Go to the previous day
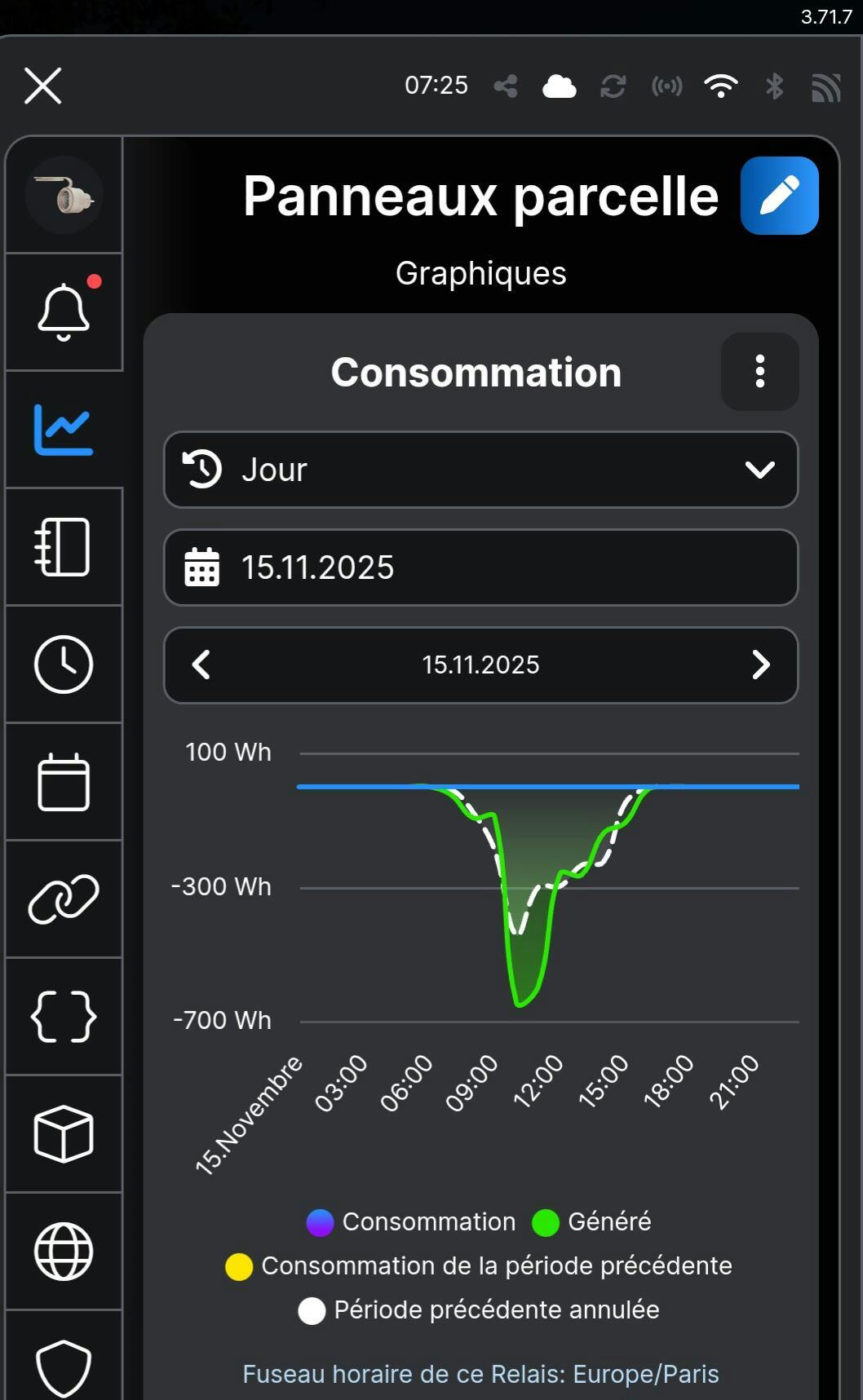The image size is (863, 1400). (201, 665)
